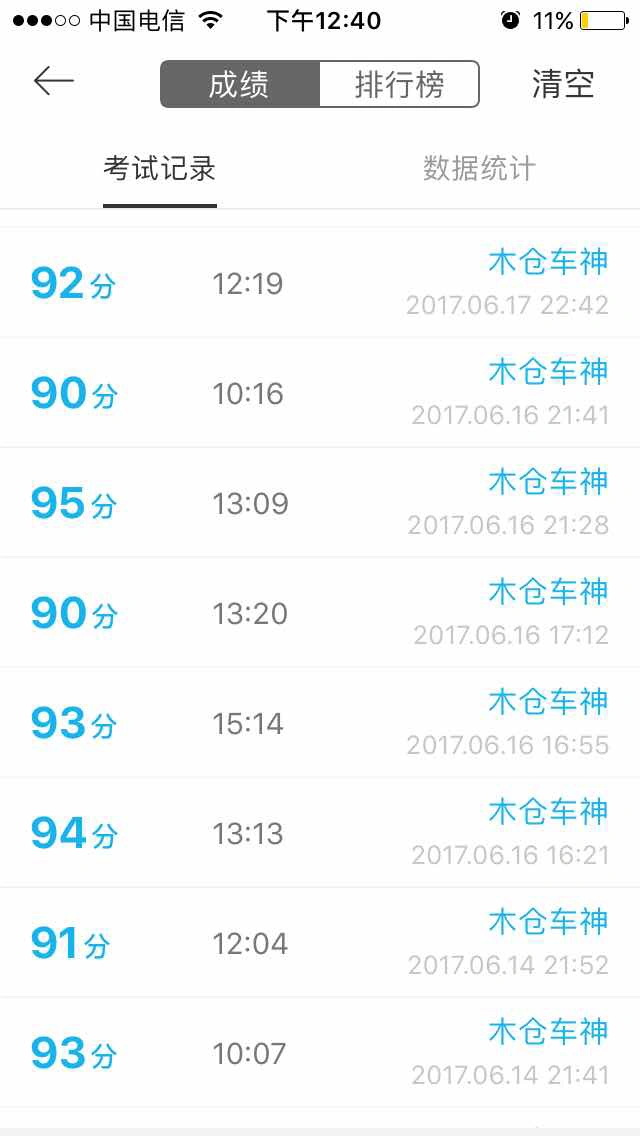Open the 90分 record from 2017.06.16 21:41
This screenshot has width=640, height=1136.
click(x=320, y=393)
